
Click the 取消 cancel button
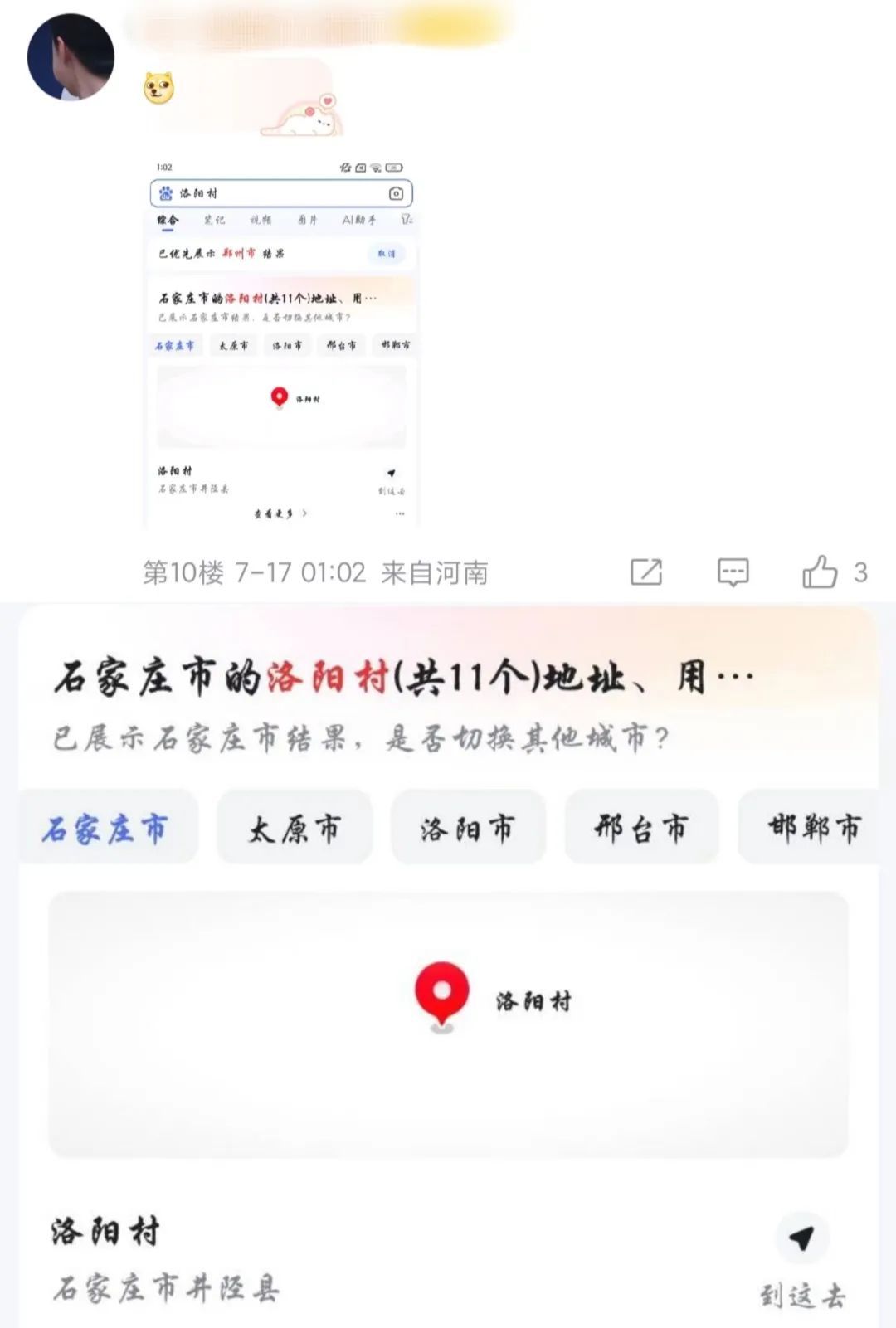pos(385,253)
